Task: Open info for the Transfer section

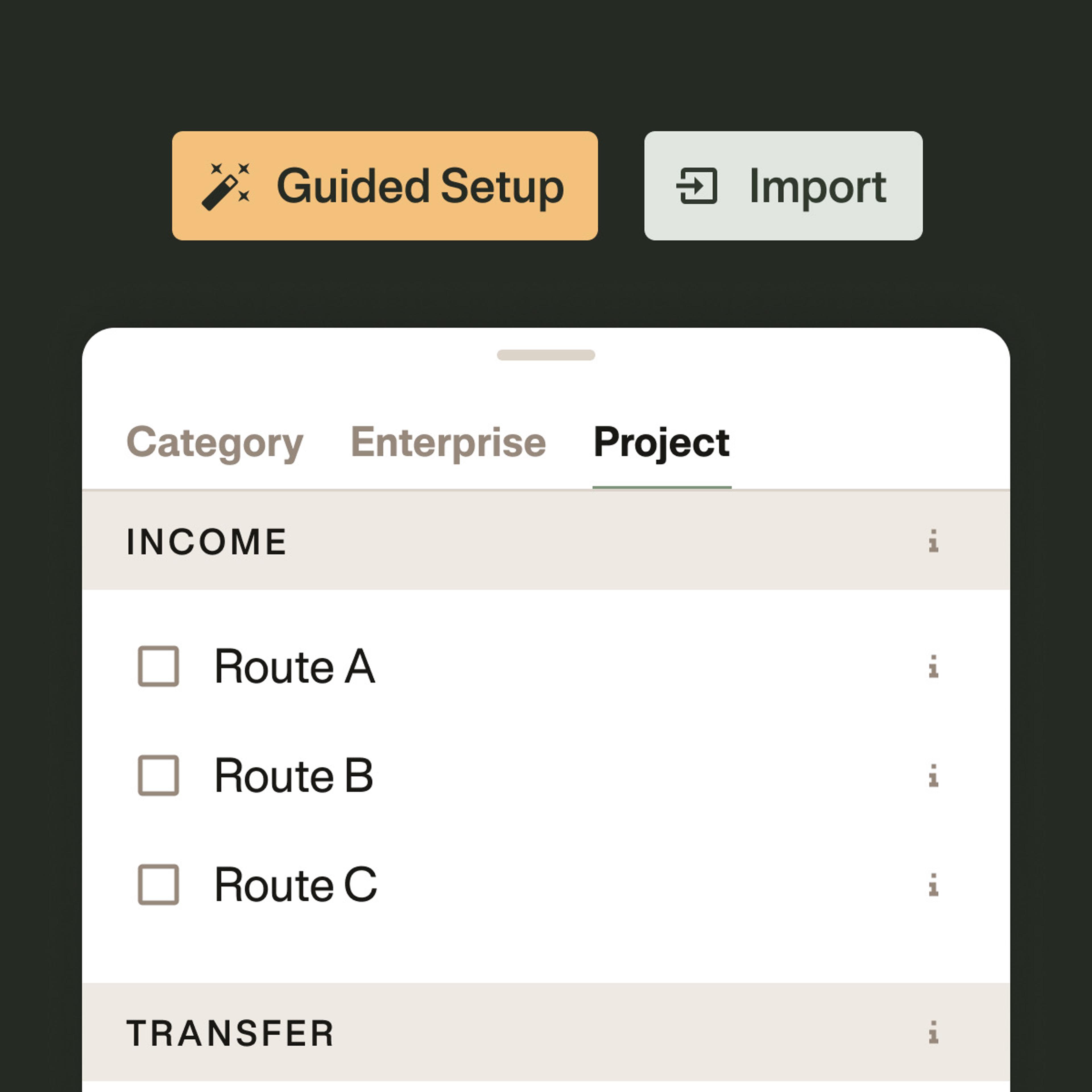Action: tap(933, 1032)
